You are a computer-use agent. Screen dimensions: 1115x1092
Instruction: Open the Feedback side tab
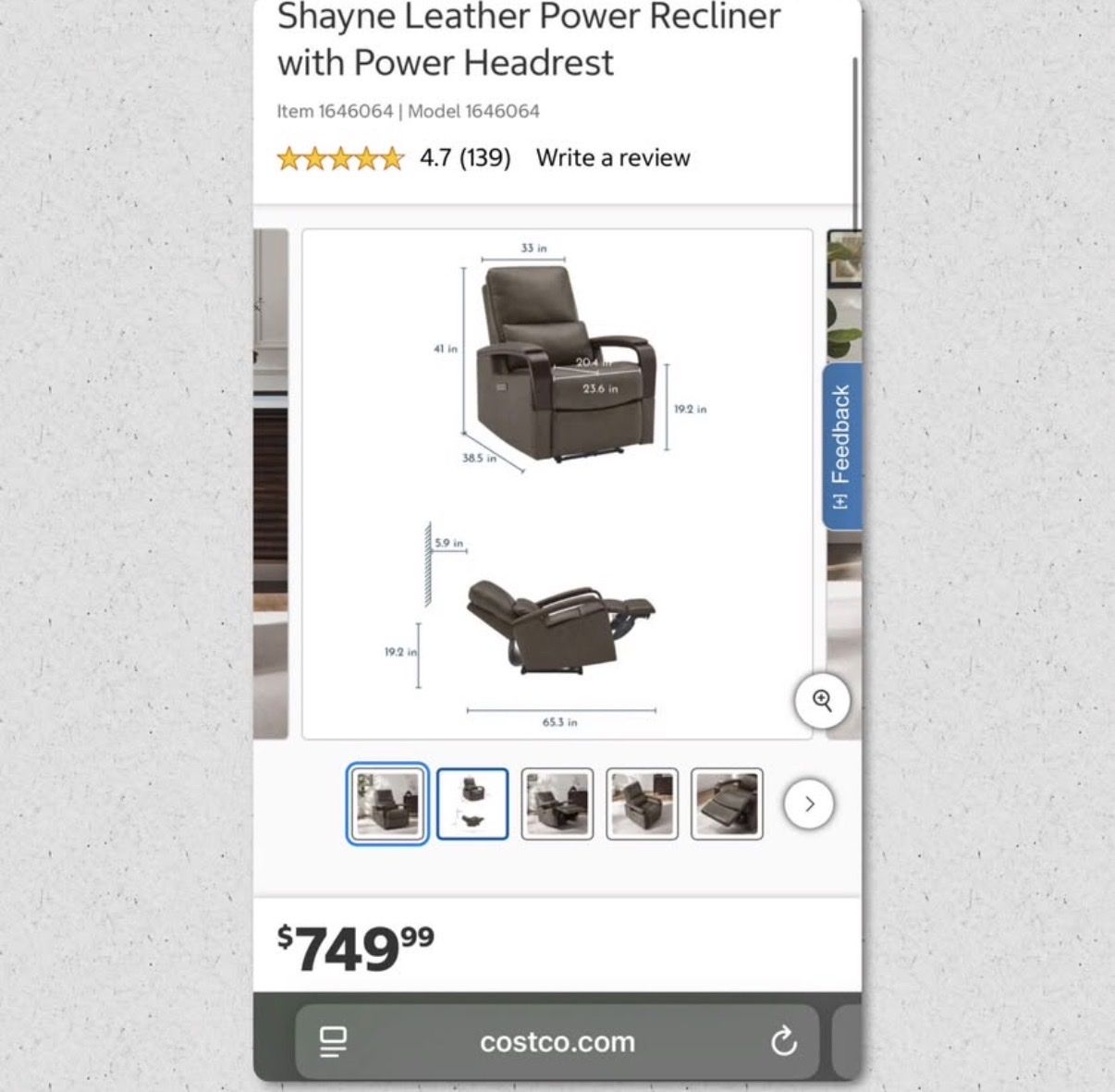pyautogui.click(x=842, y=447)
